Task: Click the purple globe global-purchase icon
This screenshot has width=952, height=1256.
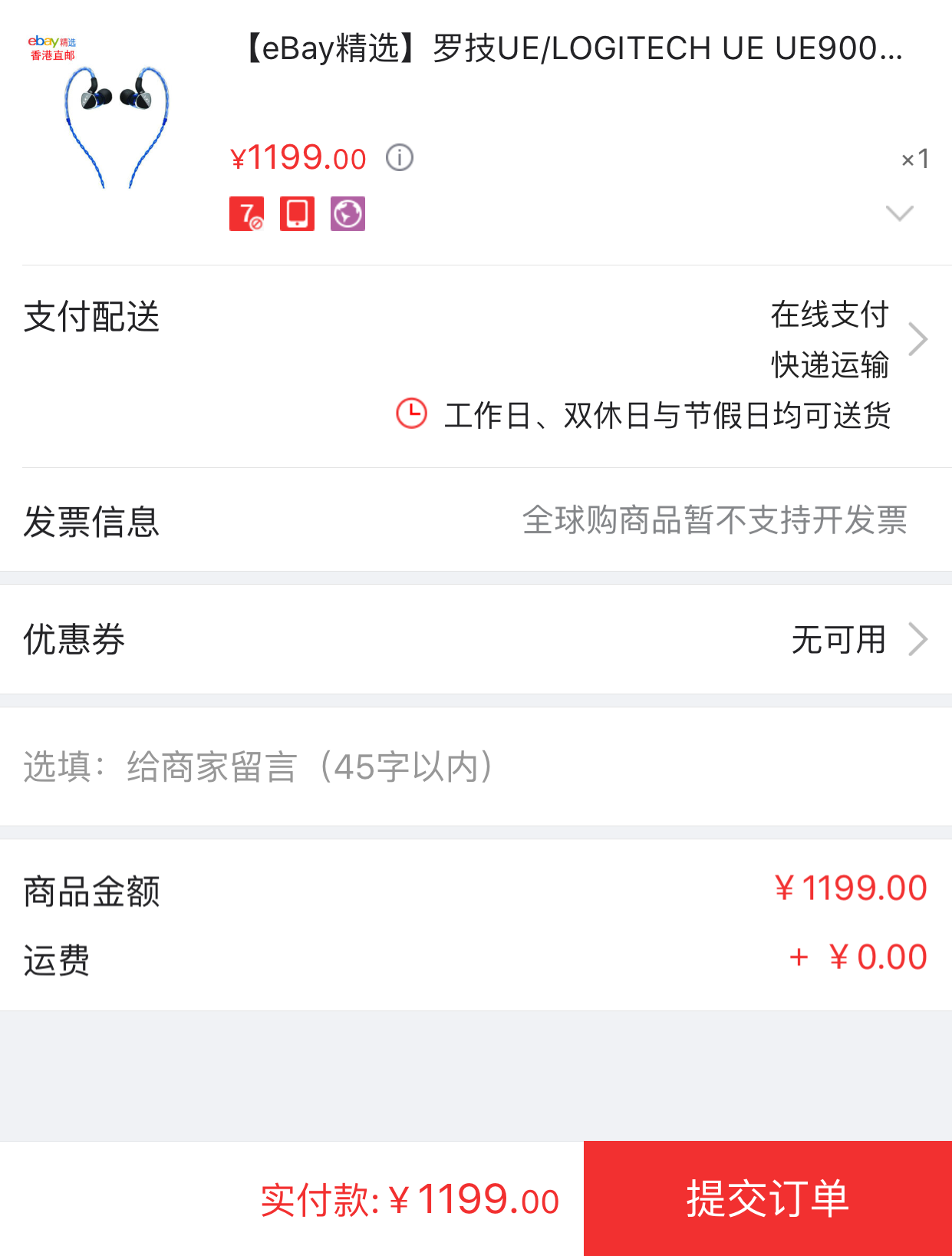Action: coord(348,213)
